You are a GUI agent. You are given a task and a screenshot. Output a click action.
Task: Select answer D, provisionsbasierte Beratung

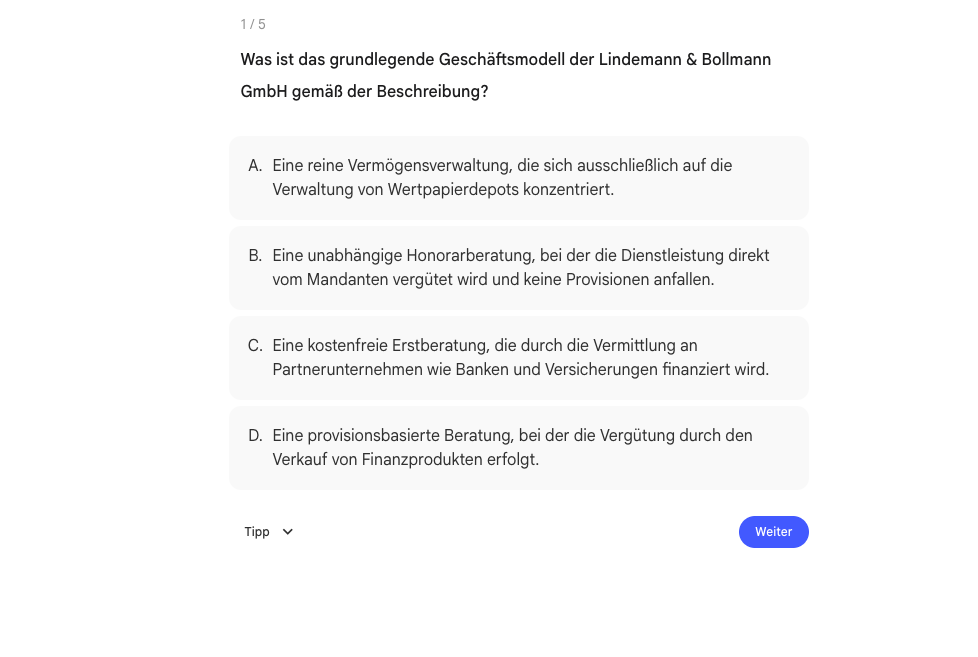click(518, 448)
